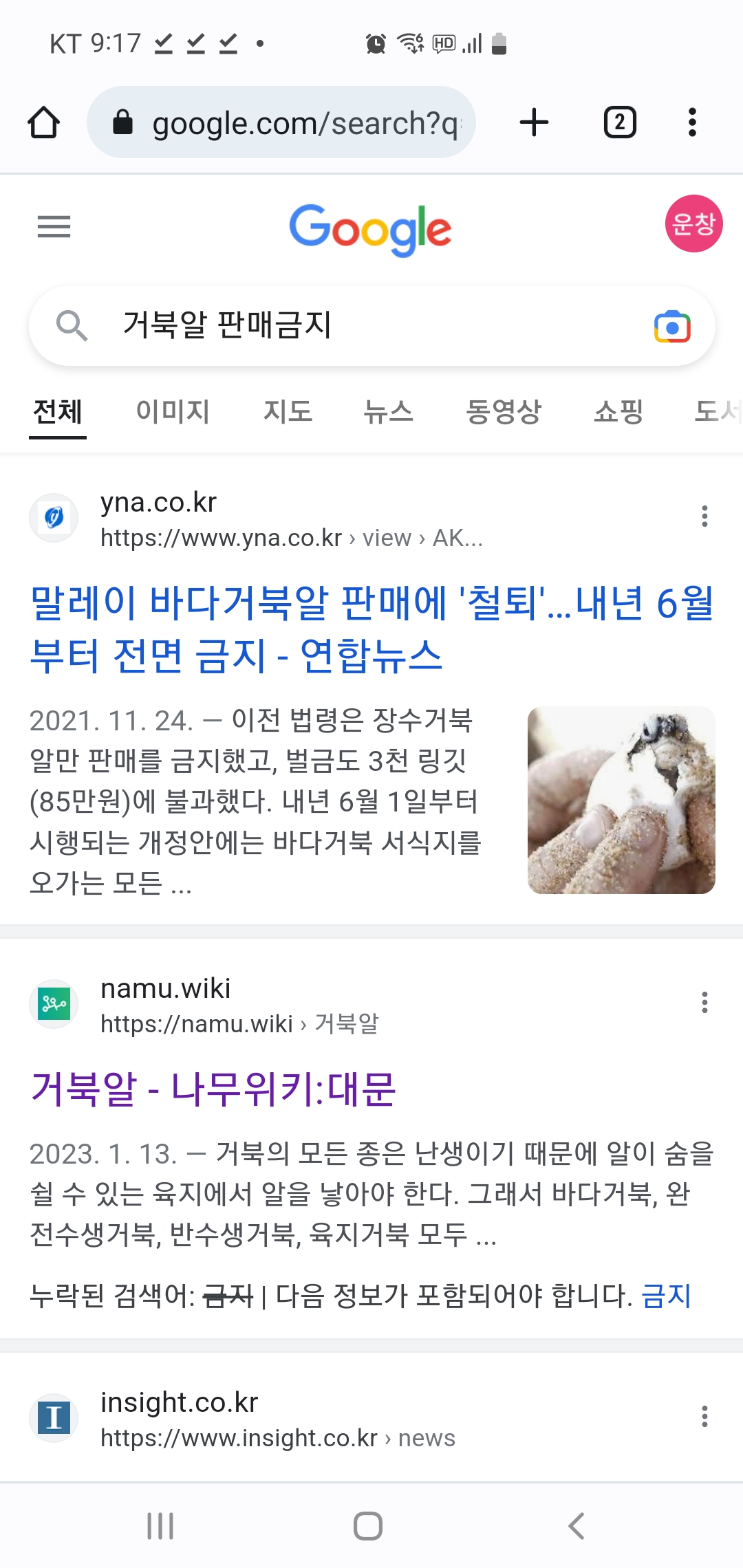Open the browser overflow menu
The width and height of the screenshot is (743, 1568).
tap(692, 122)
